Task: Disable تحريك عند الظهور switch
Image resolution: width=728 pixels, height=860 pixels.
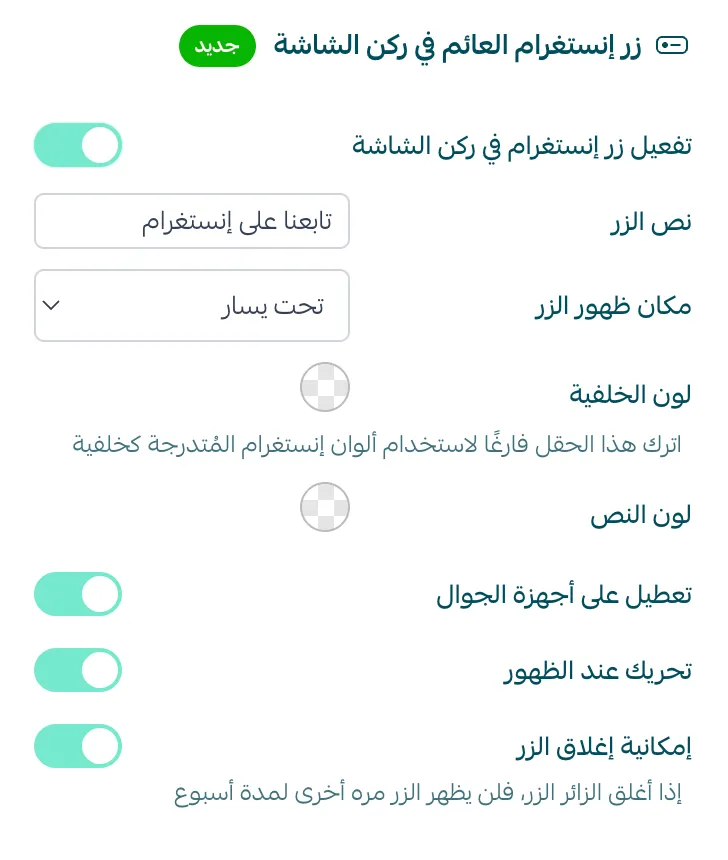Action: click(78, 670)
